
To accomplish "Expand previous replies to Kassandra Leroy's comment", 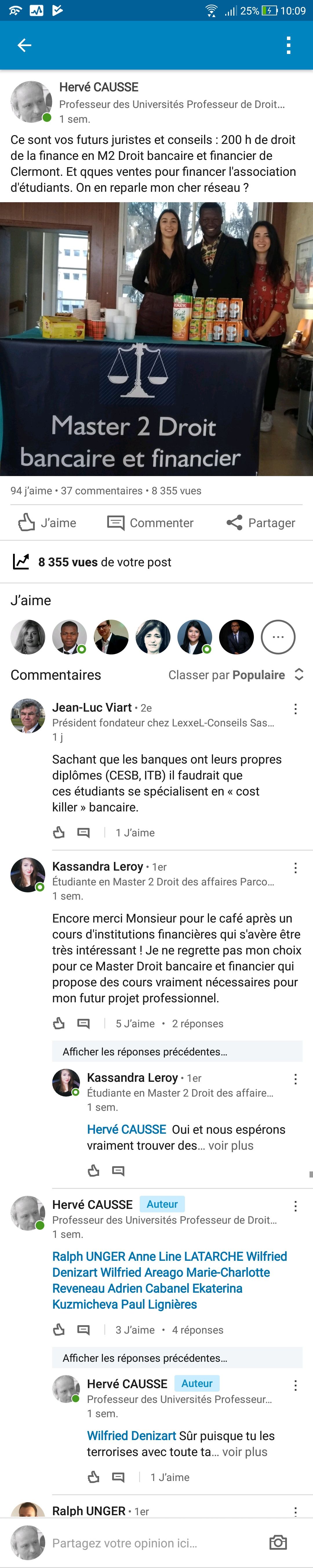I will (145, 1051).
